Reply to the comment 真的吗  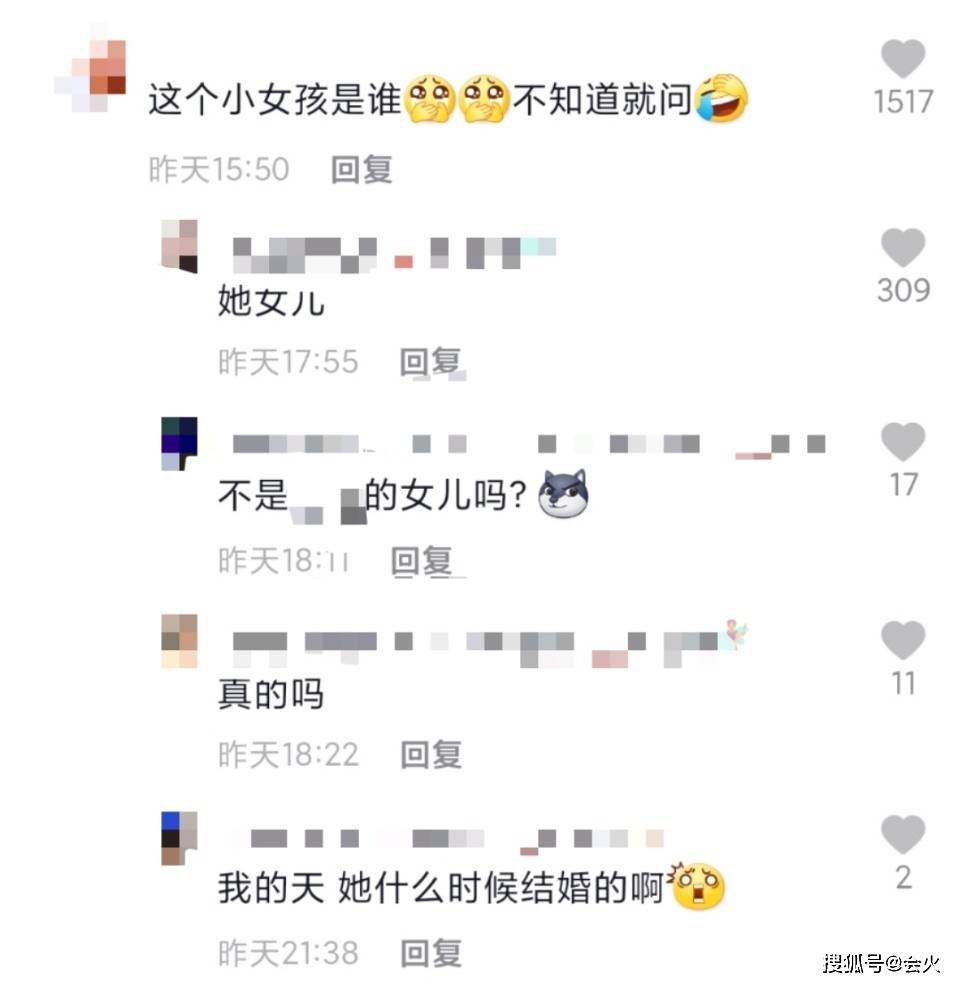click(430, 753)
